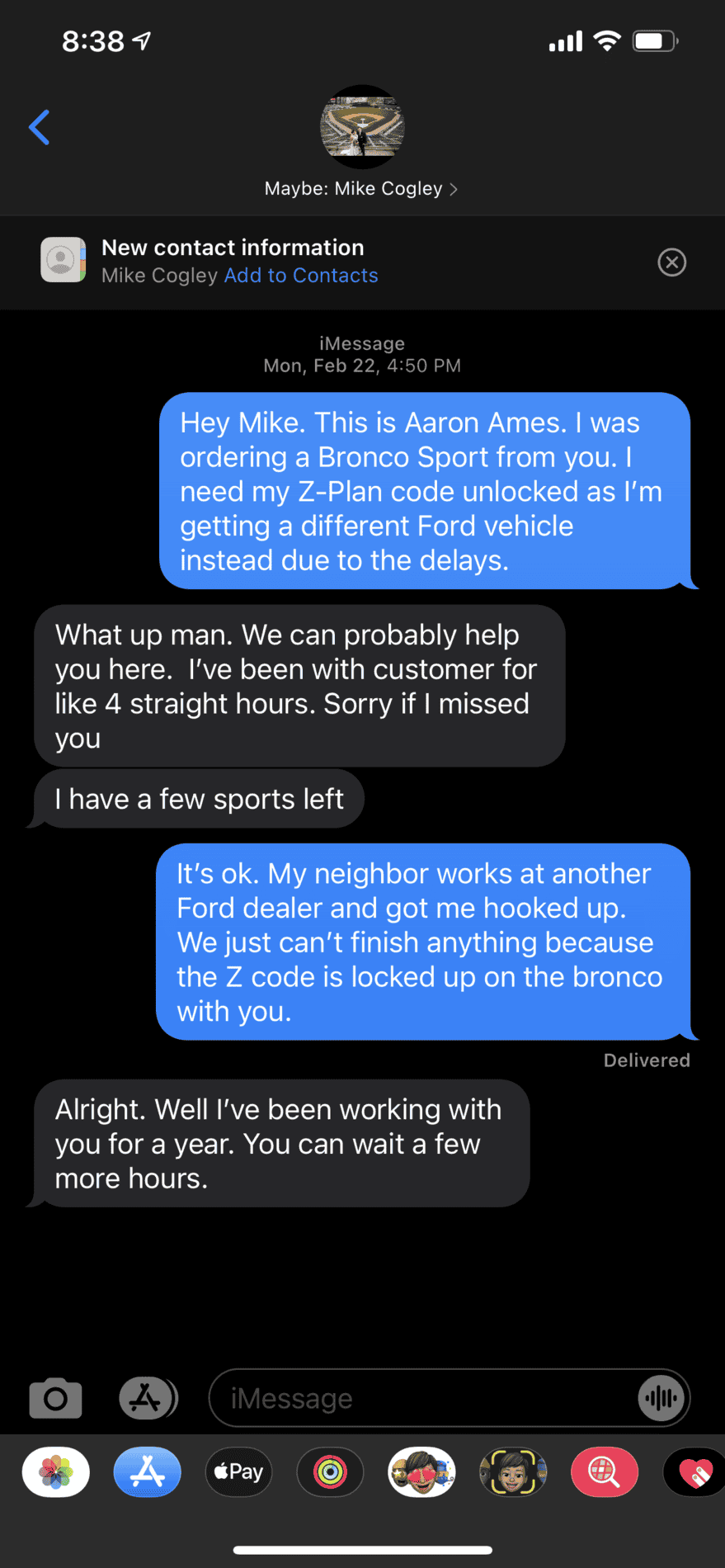Expand Mike Cogley's conversation details
The width and height of the screenshot is (725, 1568).
coord(362,188)
